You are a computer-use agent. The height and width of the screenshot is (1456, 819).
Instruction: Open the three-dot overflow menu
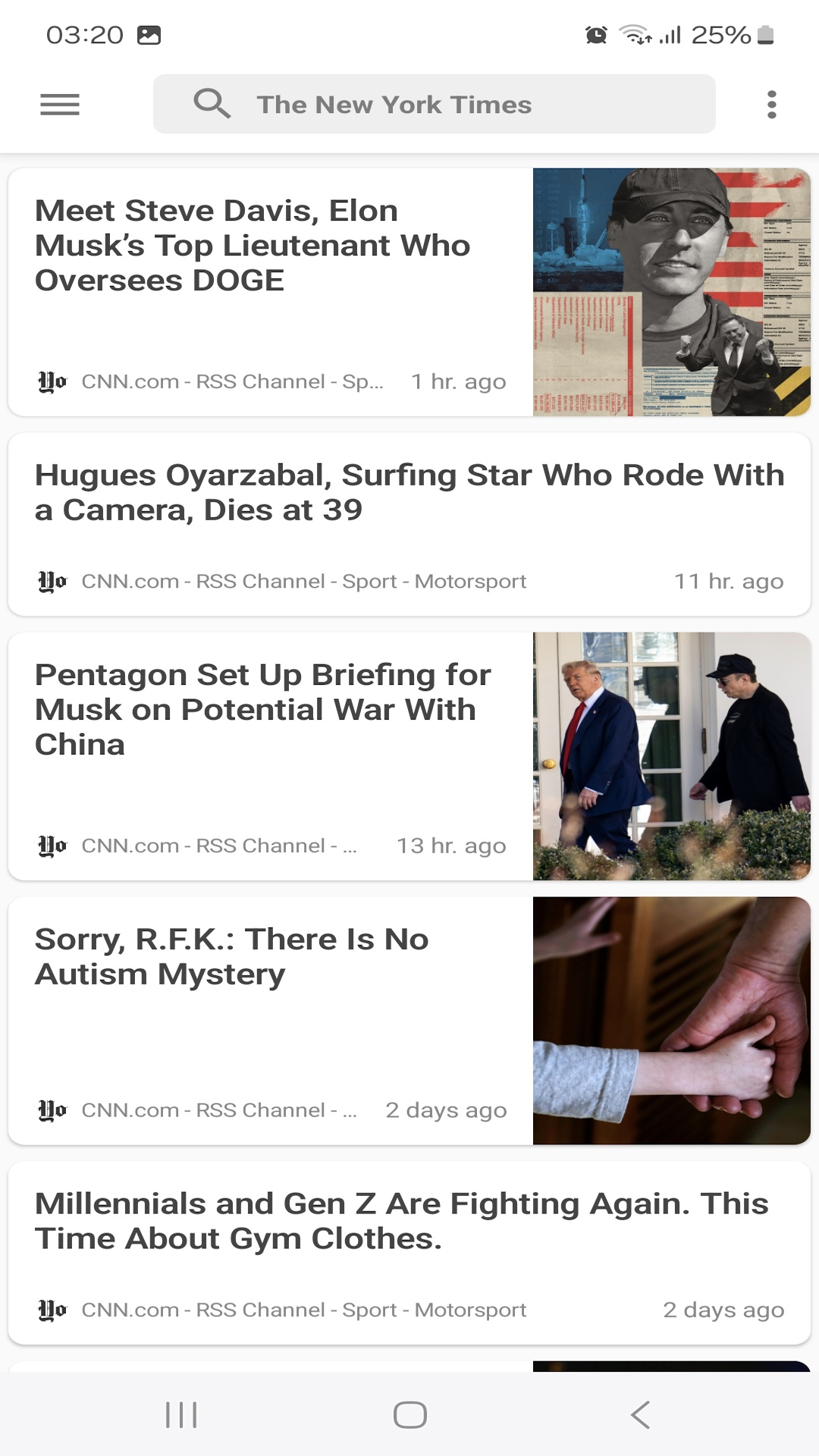(771, 104)
